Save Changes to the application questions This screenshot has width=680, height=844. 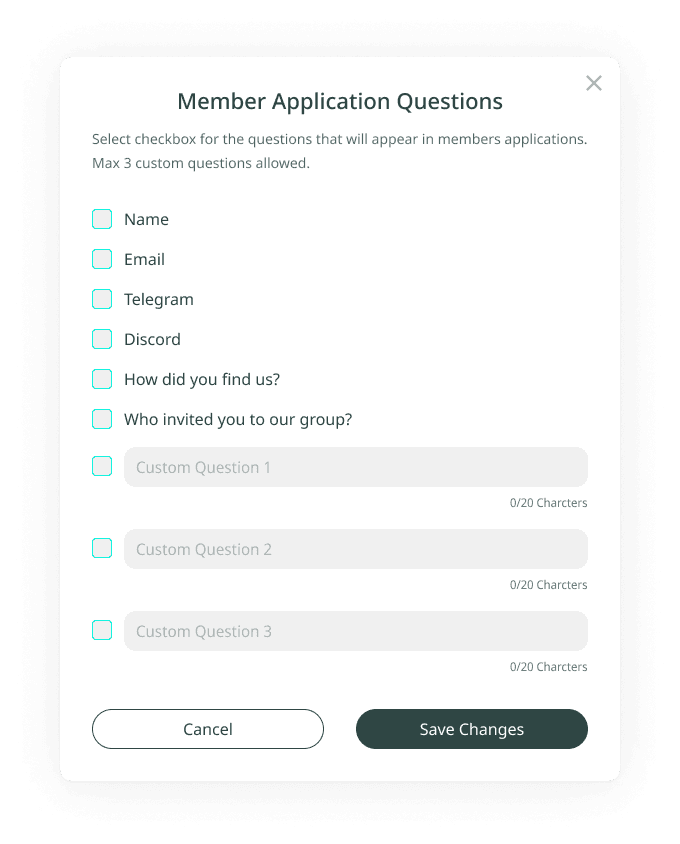click(x=472, y=729)
